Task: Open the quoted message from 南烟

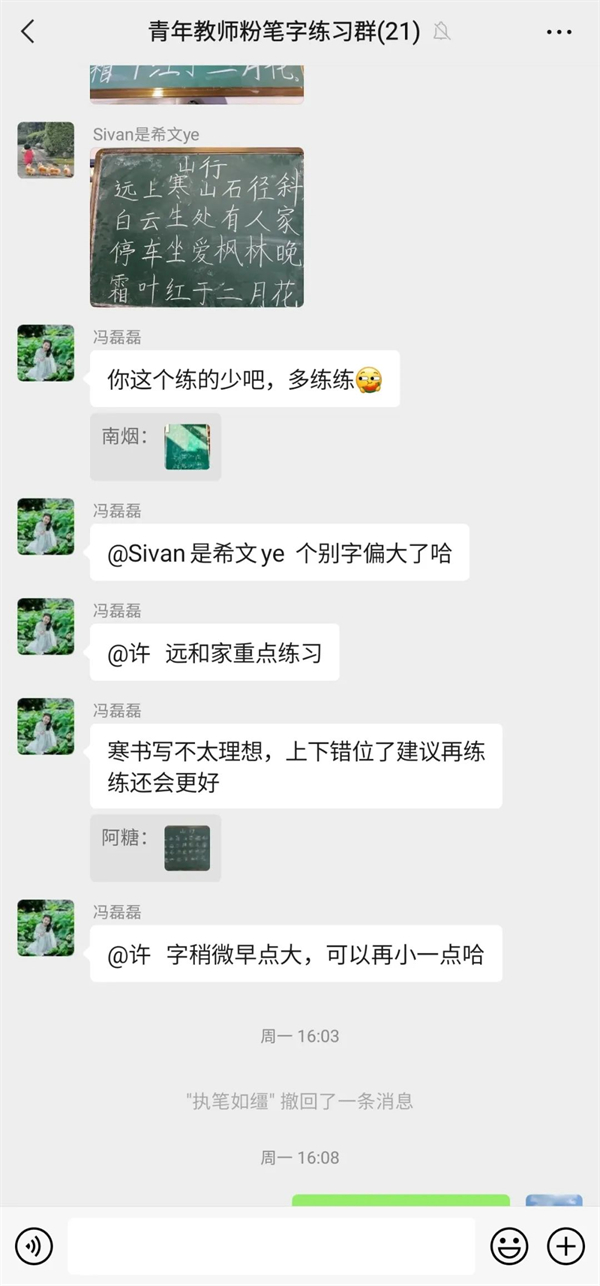Action: (x=156, y=446)
